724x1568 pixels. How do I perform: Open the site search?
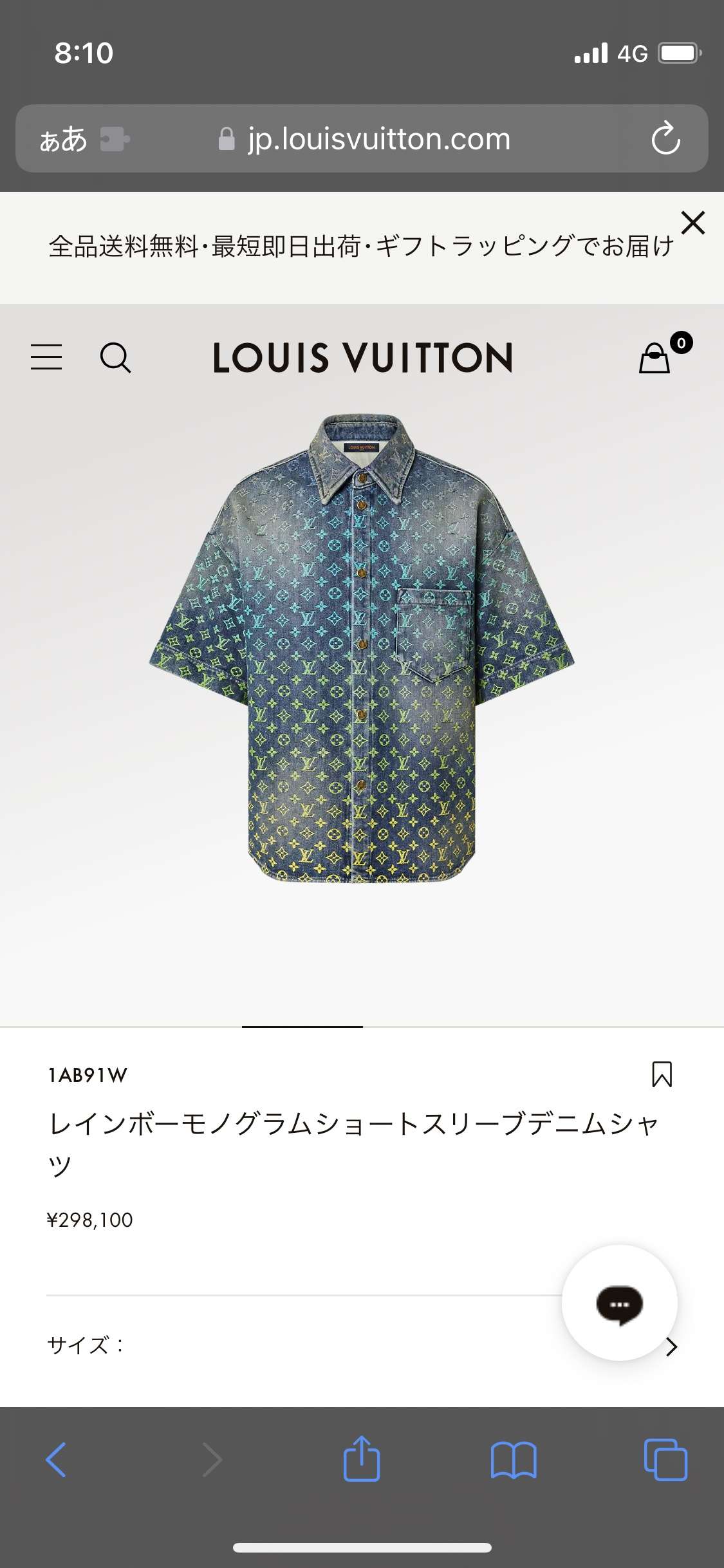tap(116, 357)
